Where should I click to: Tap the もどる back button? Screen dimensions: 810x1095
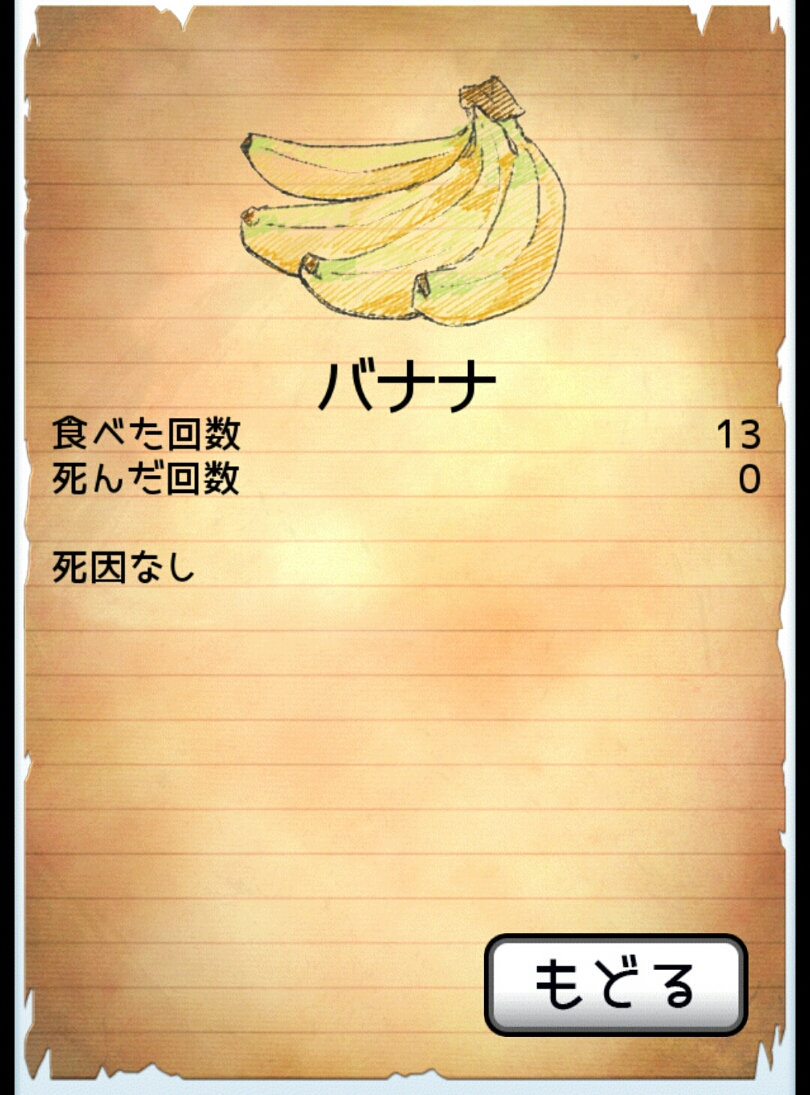[616, 984]
